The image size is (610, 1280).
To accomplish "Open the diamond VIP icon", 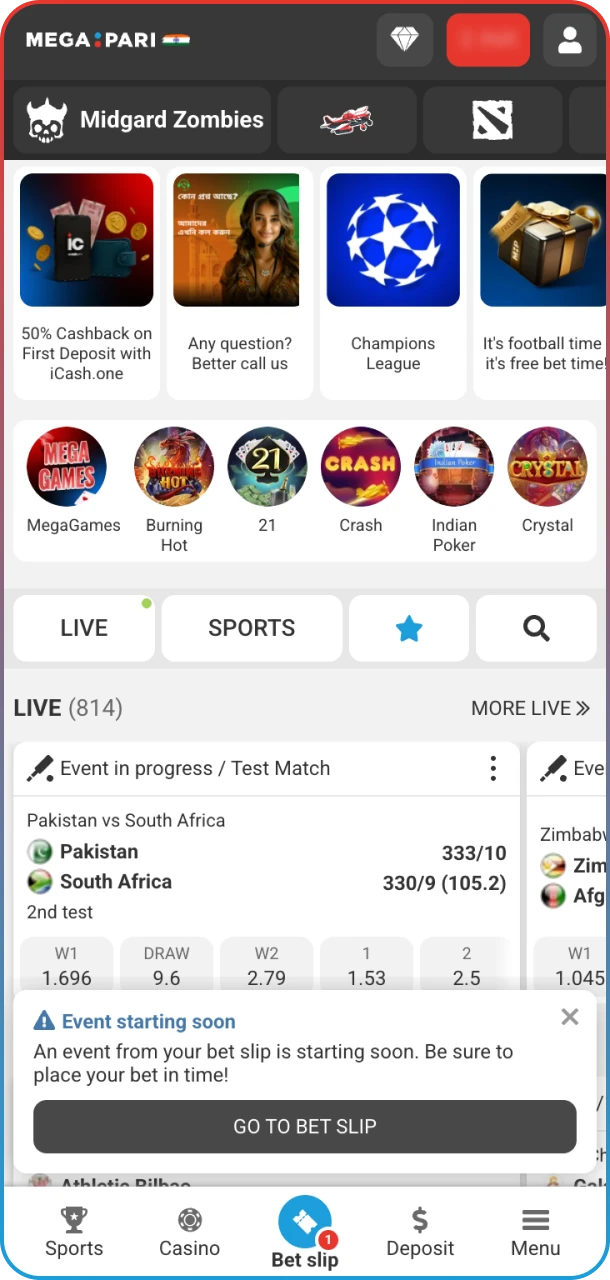I will tap(405, 40).
